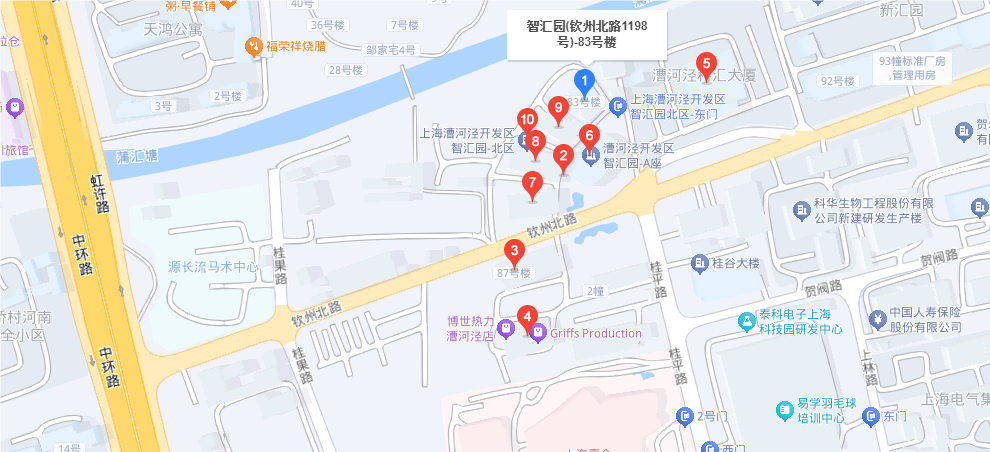Screen dimensions: 990x452
Task: Open red marker number 7
Action: 533,184
